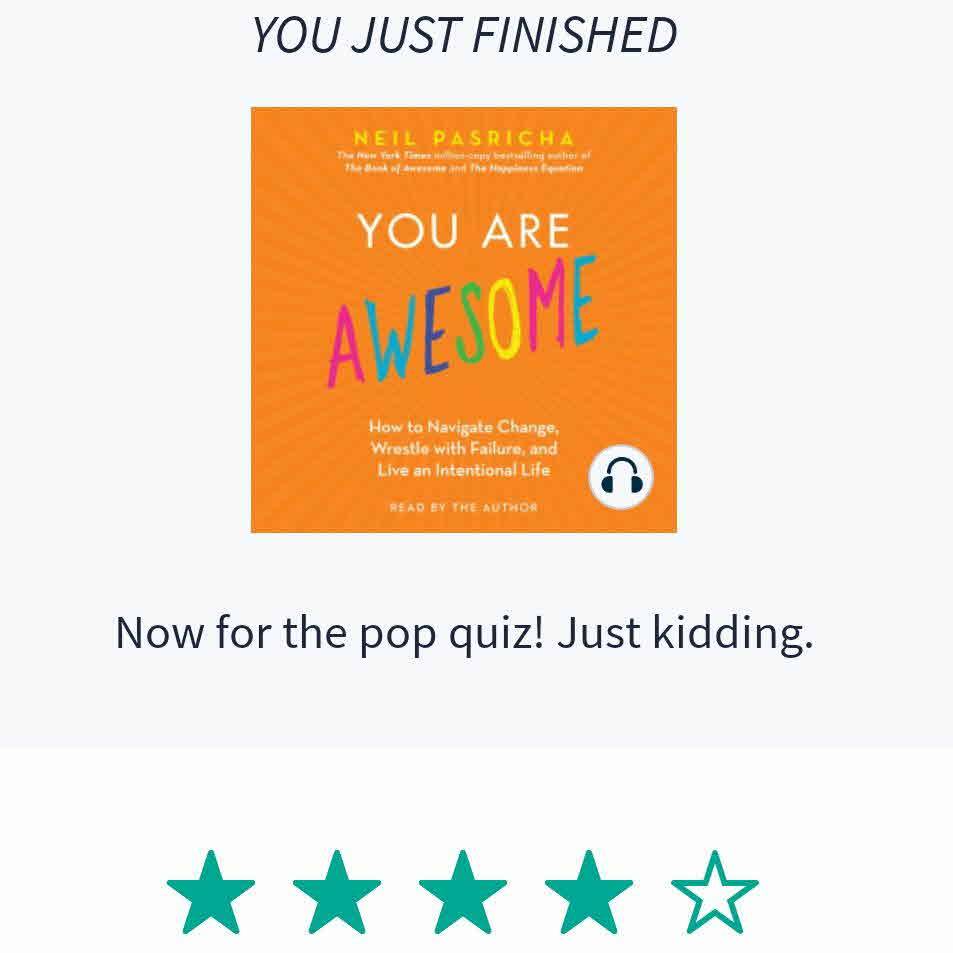Rate You Are Awesome five stars
Screen dimensions: 953x953
click(715, 892)
